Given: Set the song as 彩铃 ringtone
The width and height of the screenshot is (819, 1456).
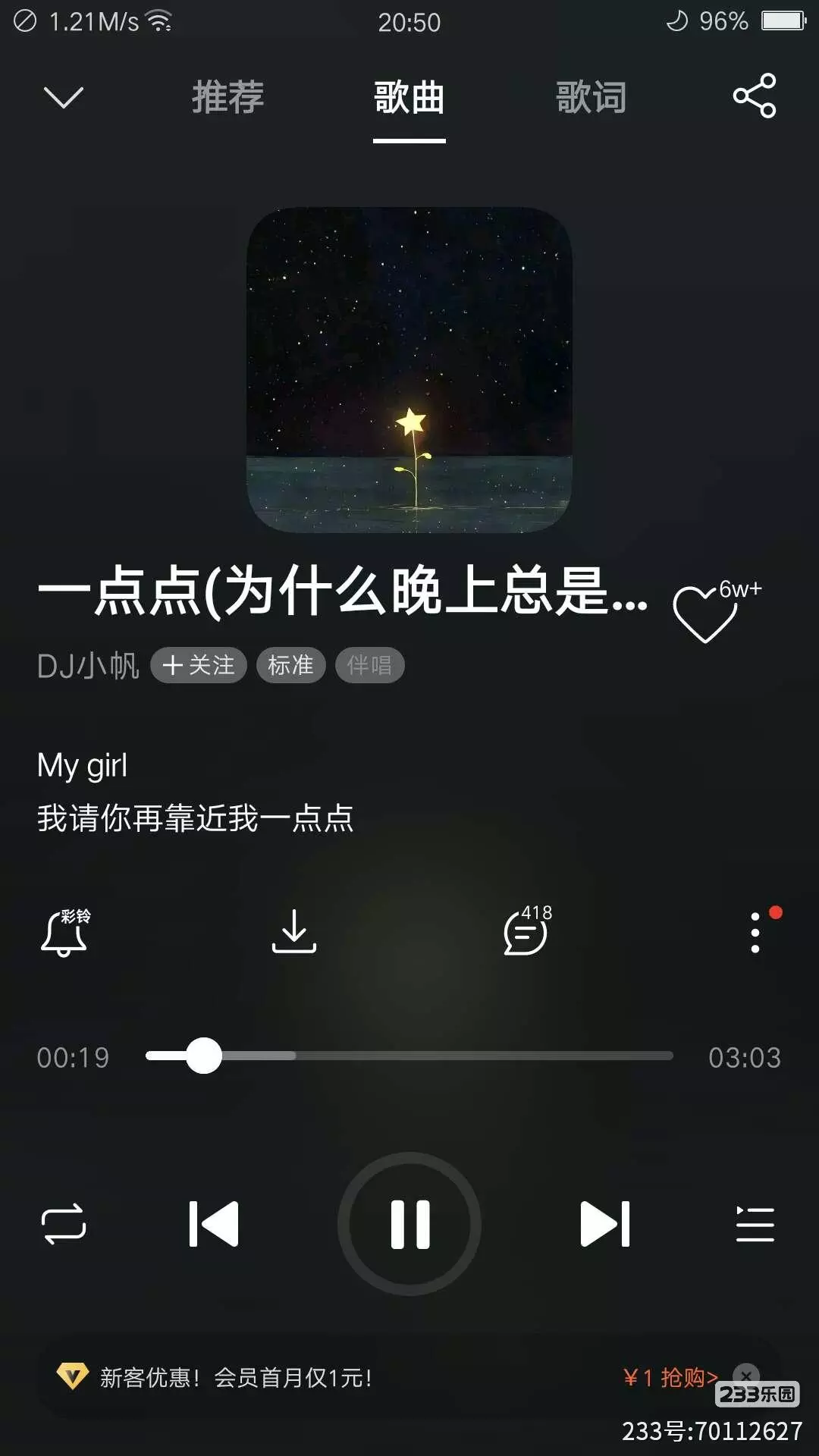Looking at the screenshot, I should click(x=65, y=931).
